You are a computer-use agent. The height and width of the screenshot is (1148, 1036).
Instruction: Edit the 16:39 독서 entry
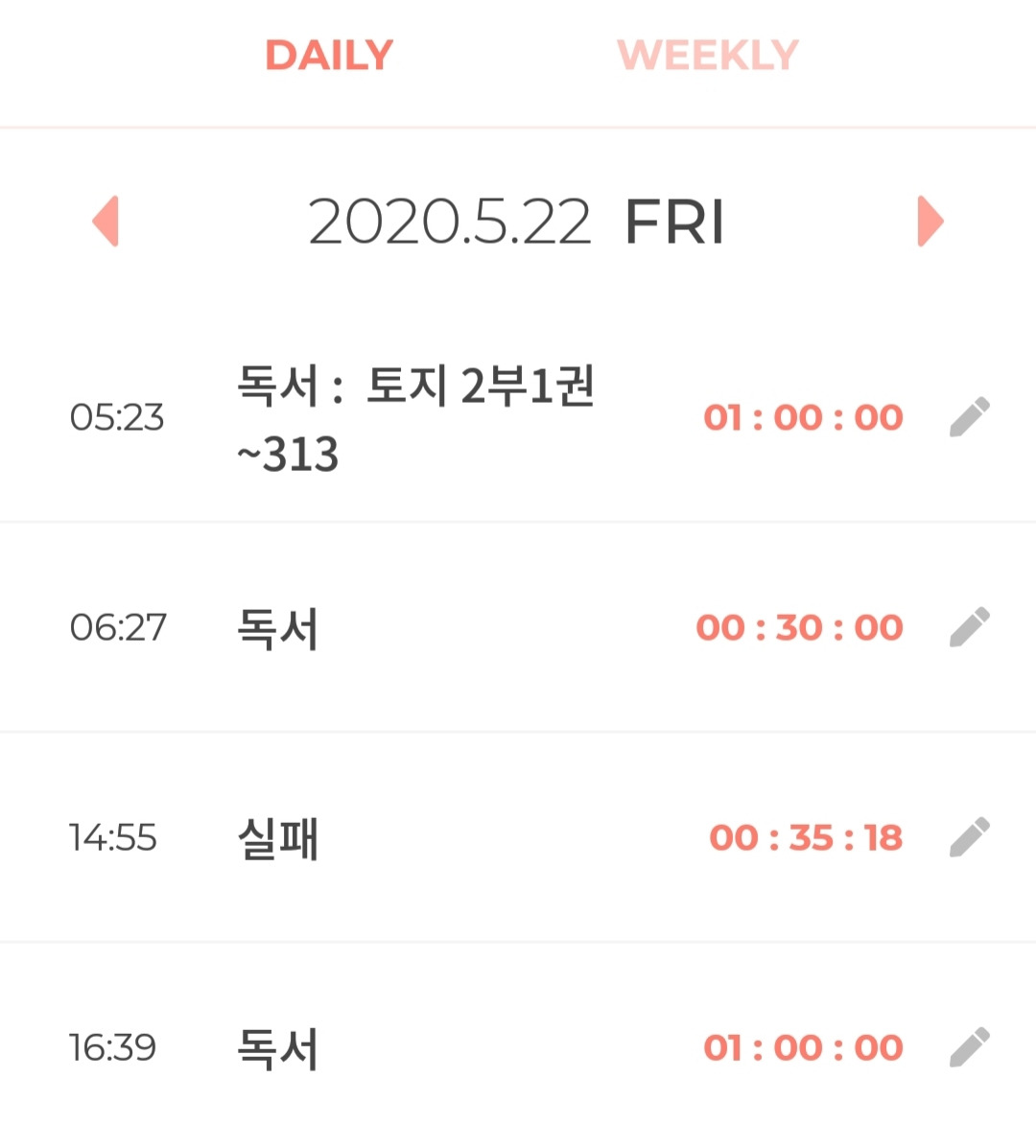[x=970, y=1047]
